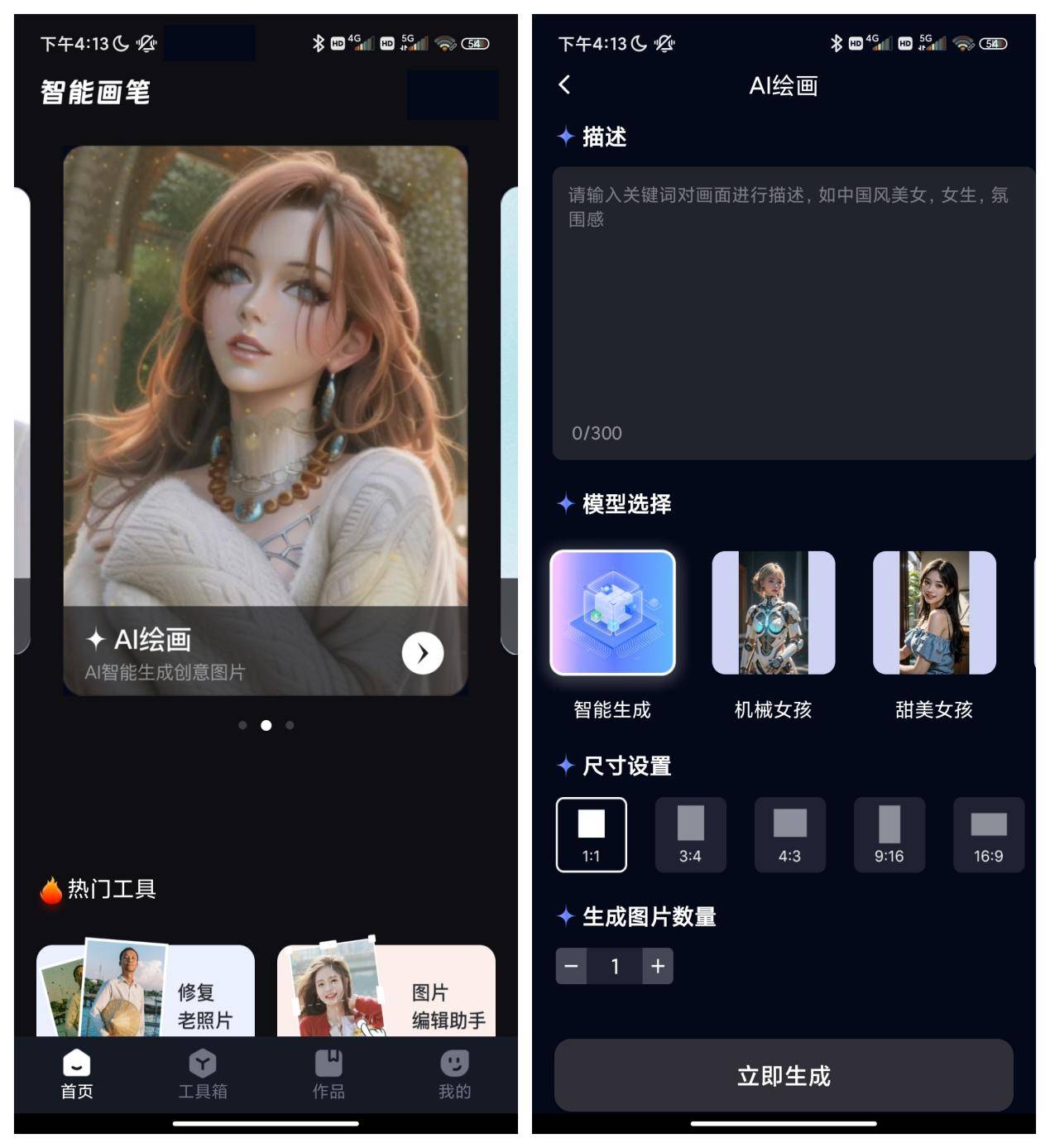Decrease the generated image count

coord(571,966)
